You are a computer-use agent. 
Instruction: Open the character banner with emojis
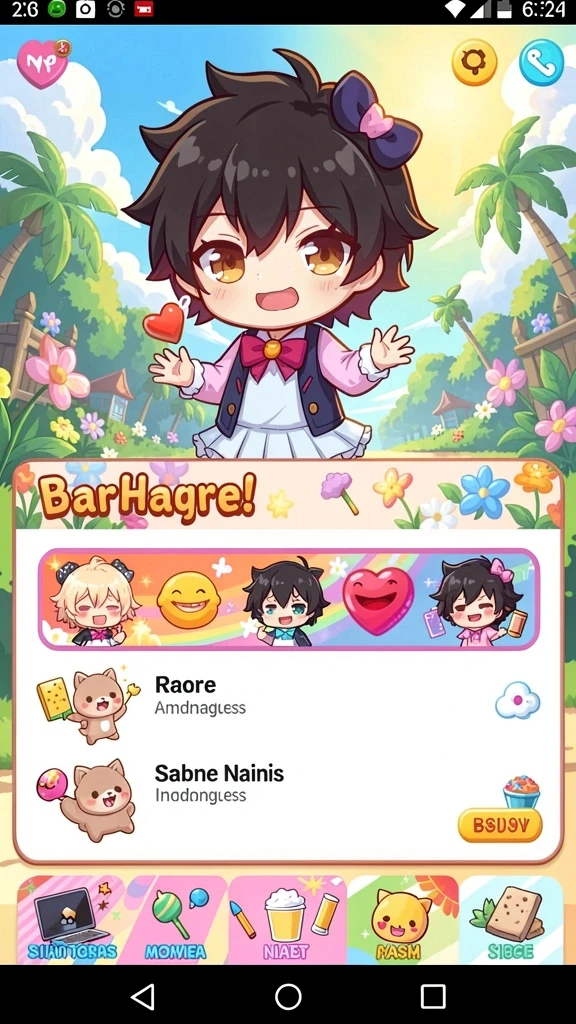[288, 600]
